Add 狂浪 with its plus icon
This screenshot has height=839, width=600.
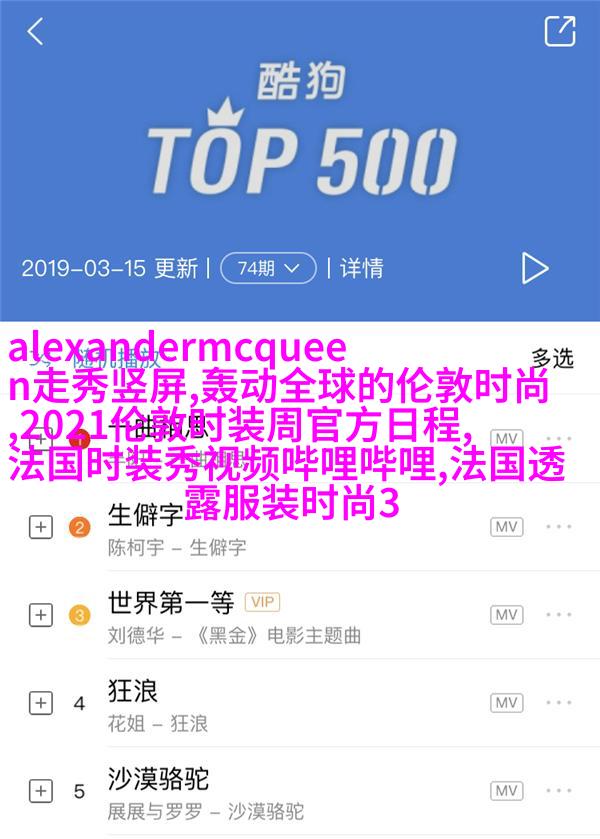click(x=40, y=703)
